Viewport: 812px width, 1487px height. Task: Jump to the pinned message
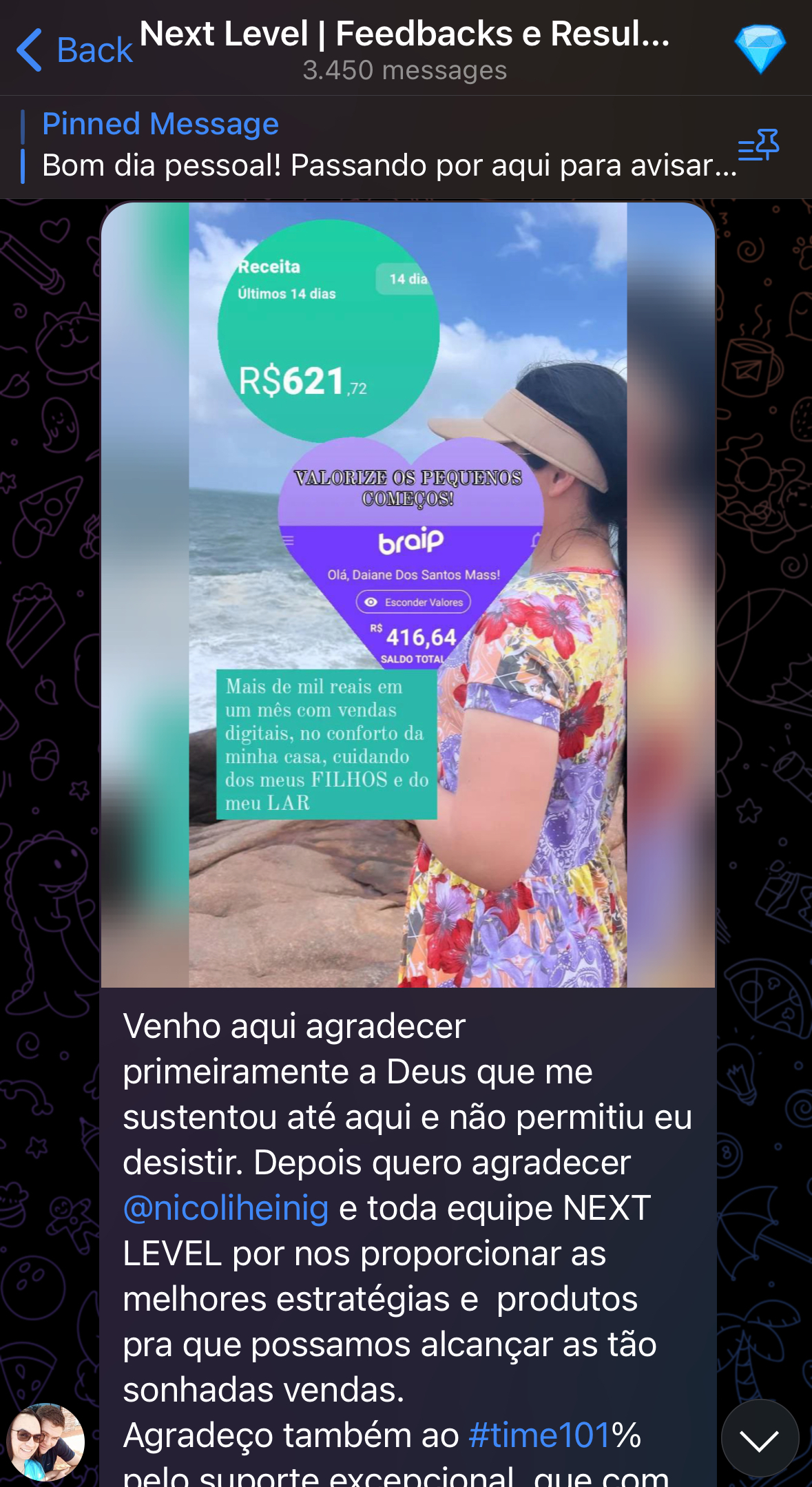click(x=372, y=146)
